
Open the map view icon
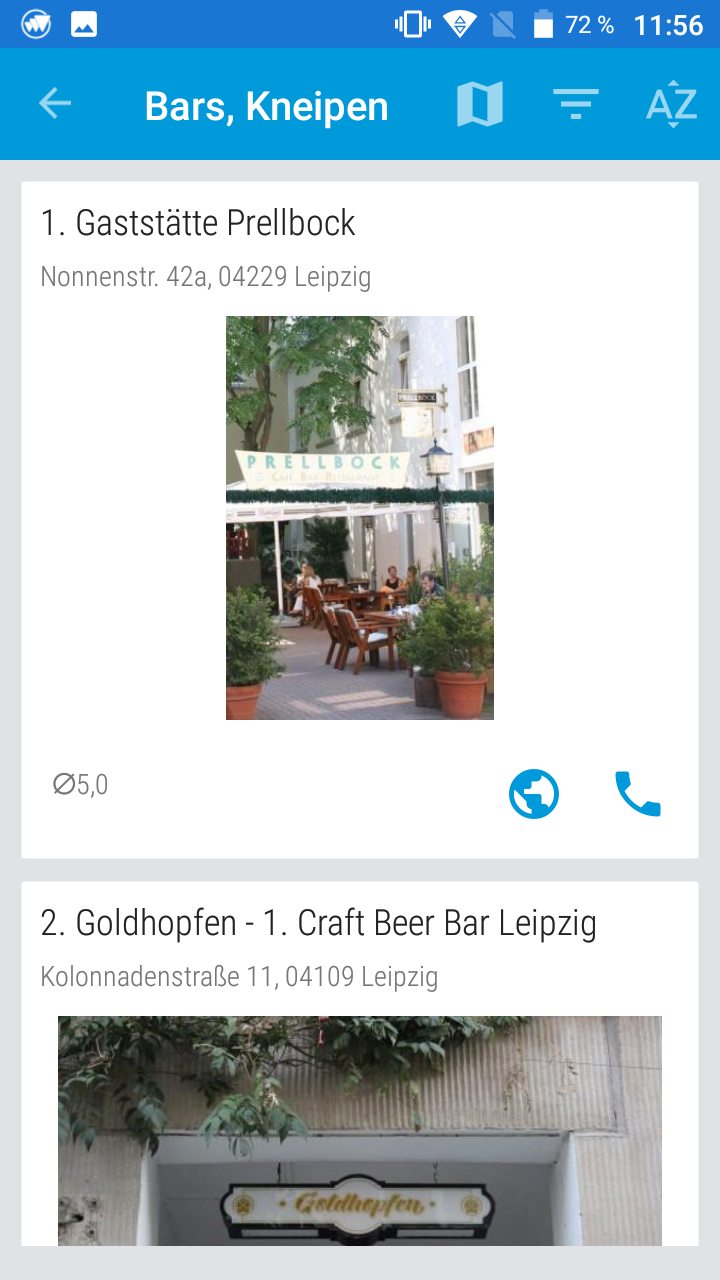click(480, 104)
